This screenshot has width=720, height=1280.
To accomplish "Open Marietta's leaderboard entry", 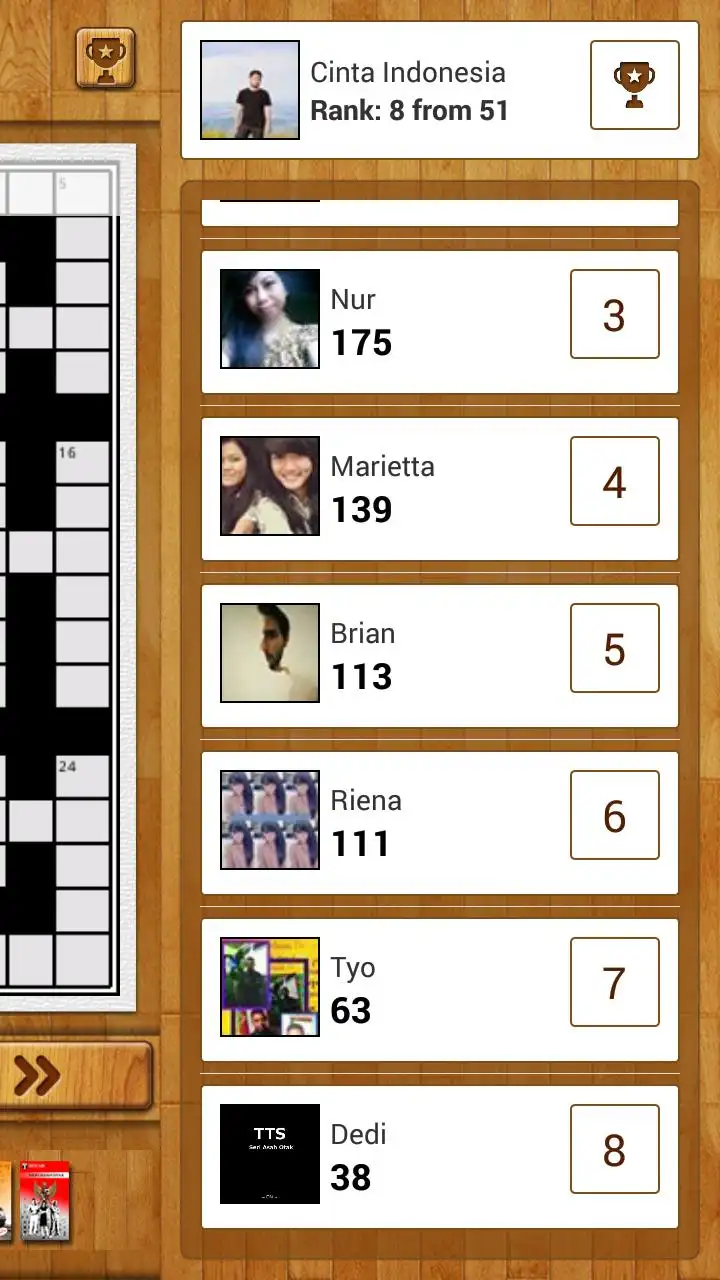I will [x=440, y=488].
